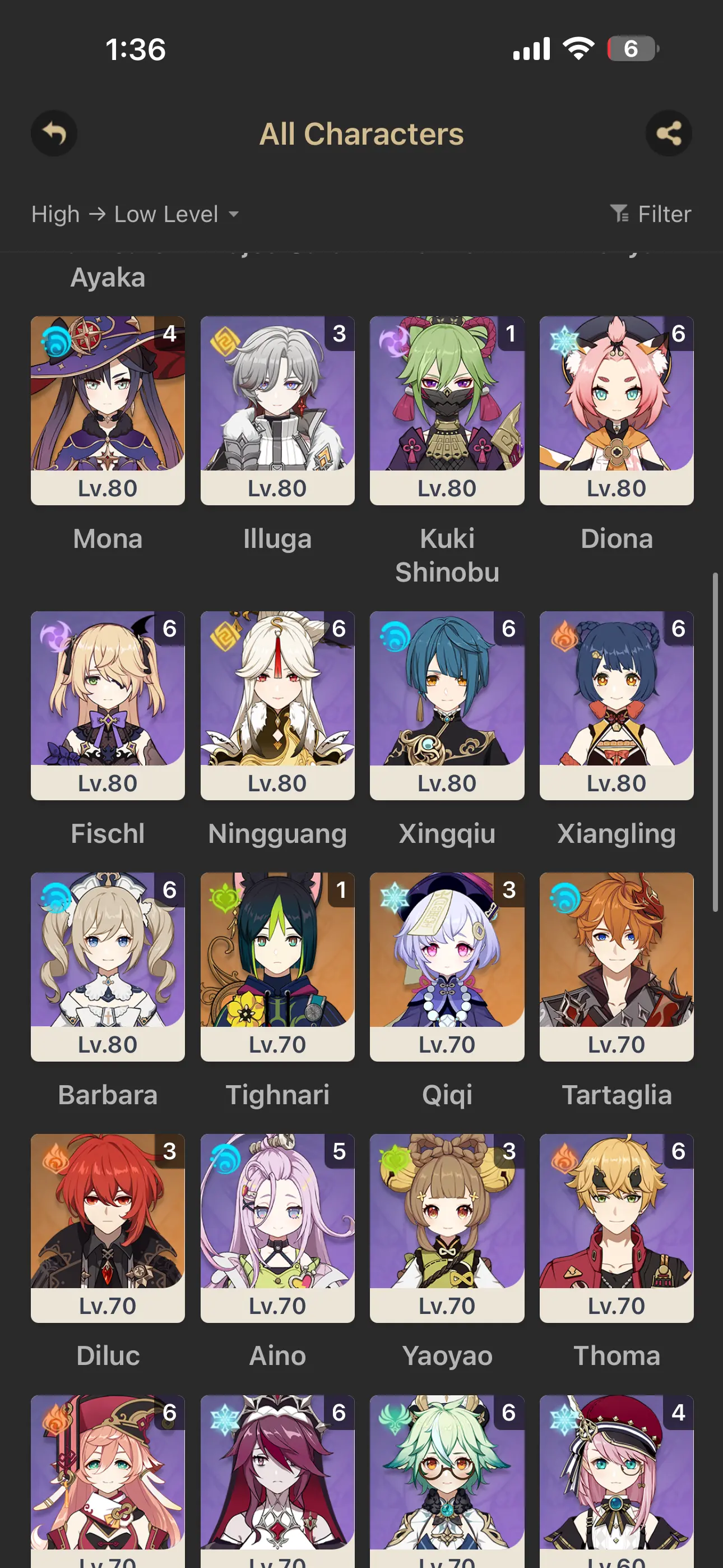View Kuki Shinobu's details
The image size is (723, 1568).
pos(447,411)
